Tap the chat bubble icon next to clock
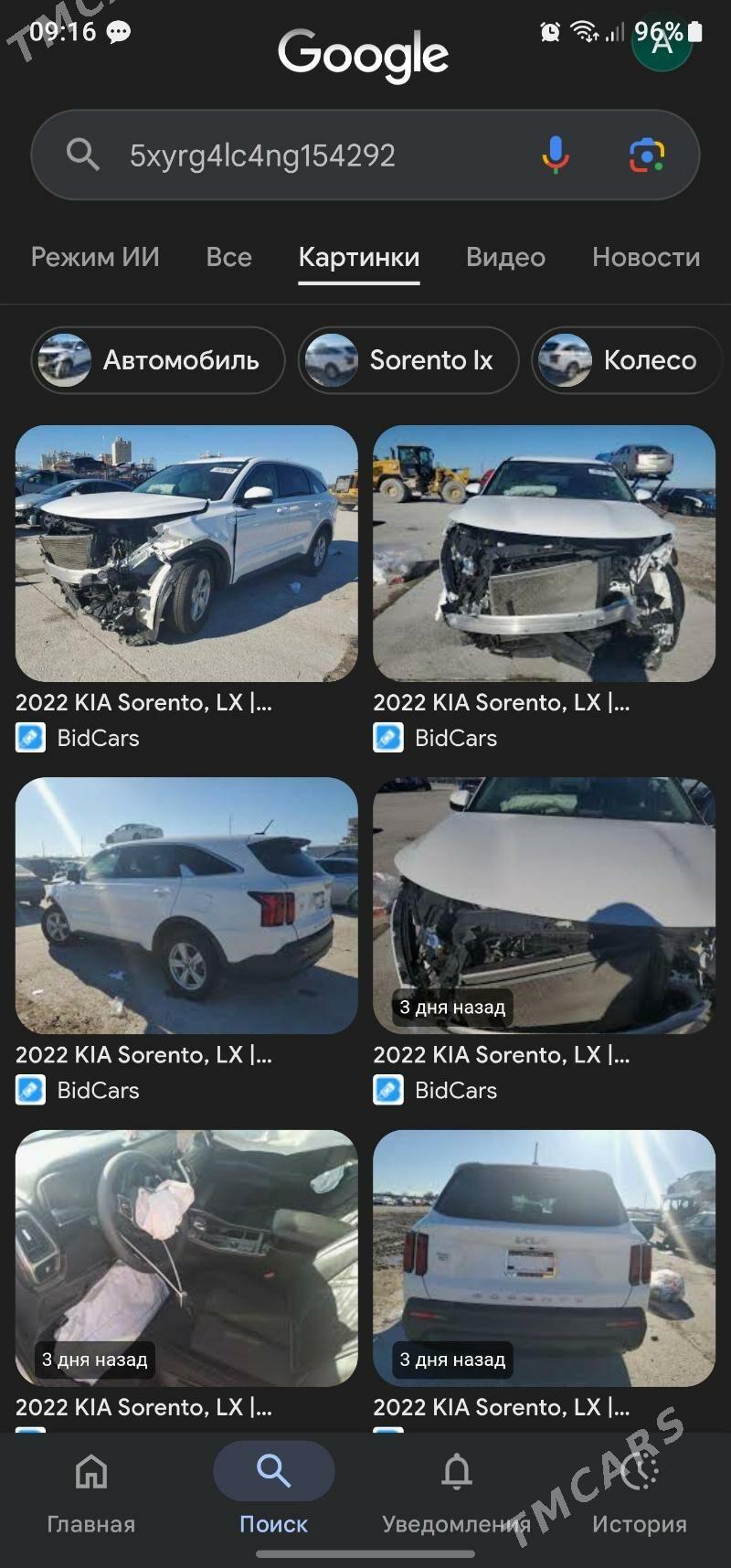 point(117,32)
